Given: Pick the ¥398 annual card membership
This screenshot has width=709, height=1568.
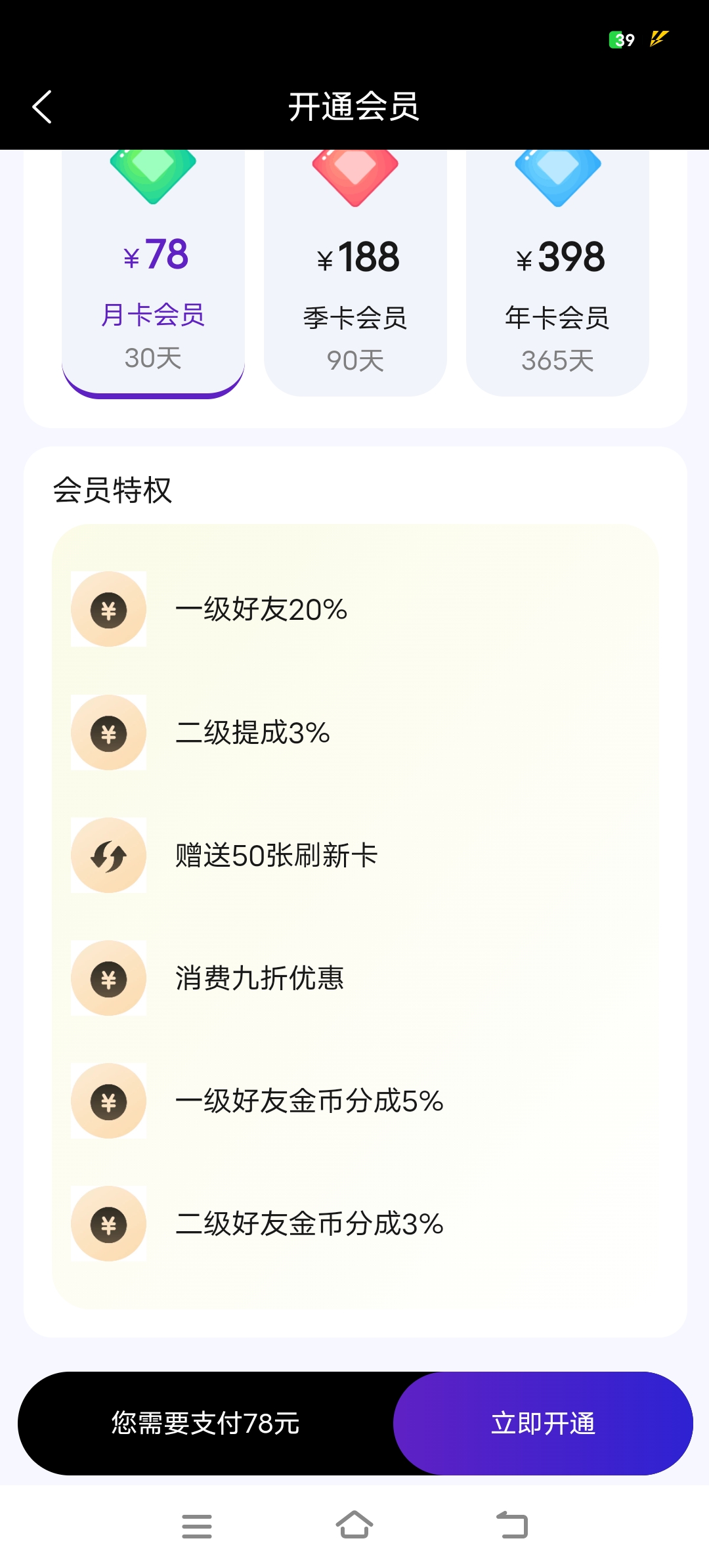Looking at the screenshot, I should pos(557,274).
